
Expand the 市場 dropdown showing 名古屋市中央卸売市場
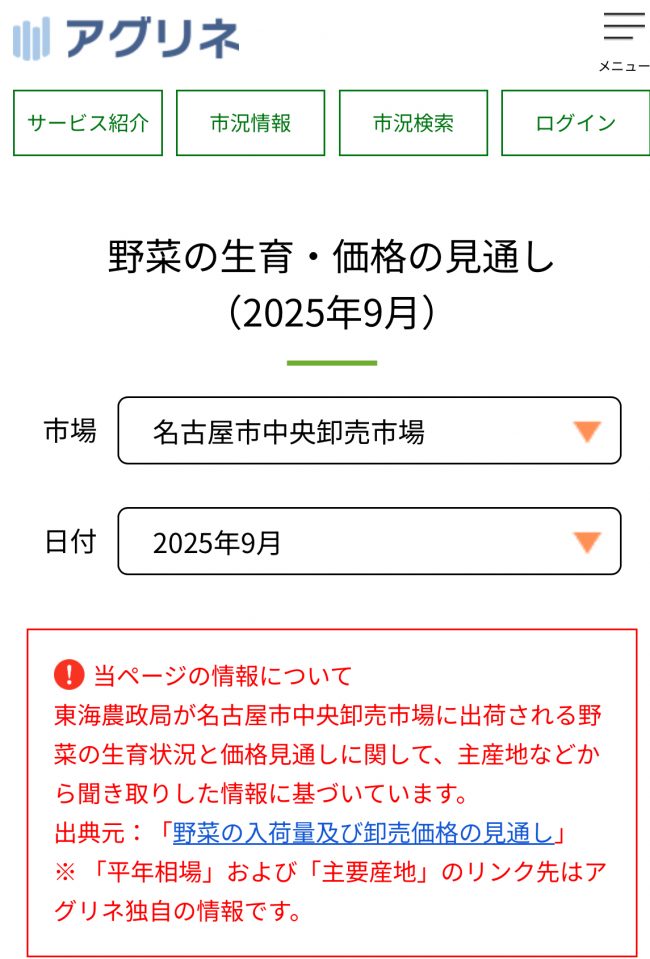[x=369, y=431]
